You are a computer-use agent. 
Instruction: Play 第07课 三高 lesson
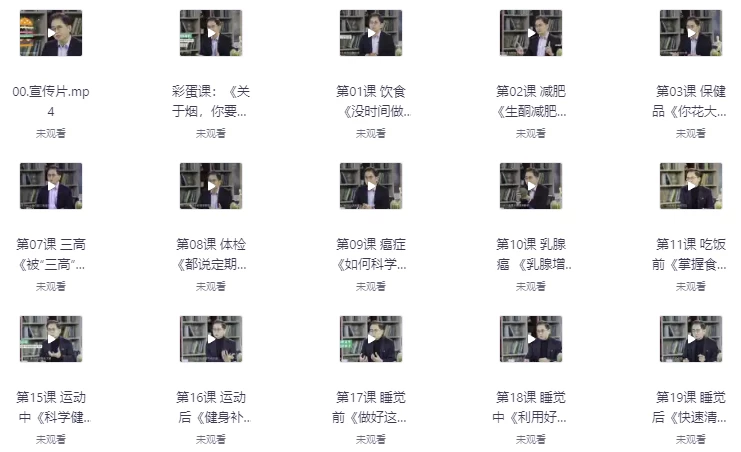tap(51, 186)
